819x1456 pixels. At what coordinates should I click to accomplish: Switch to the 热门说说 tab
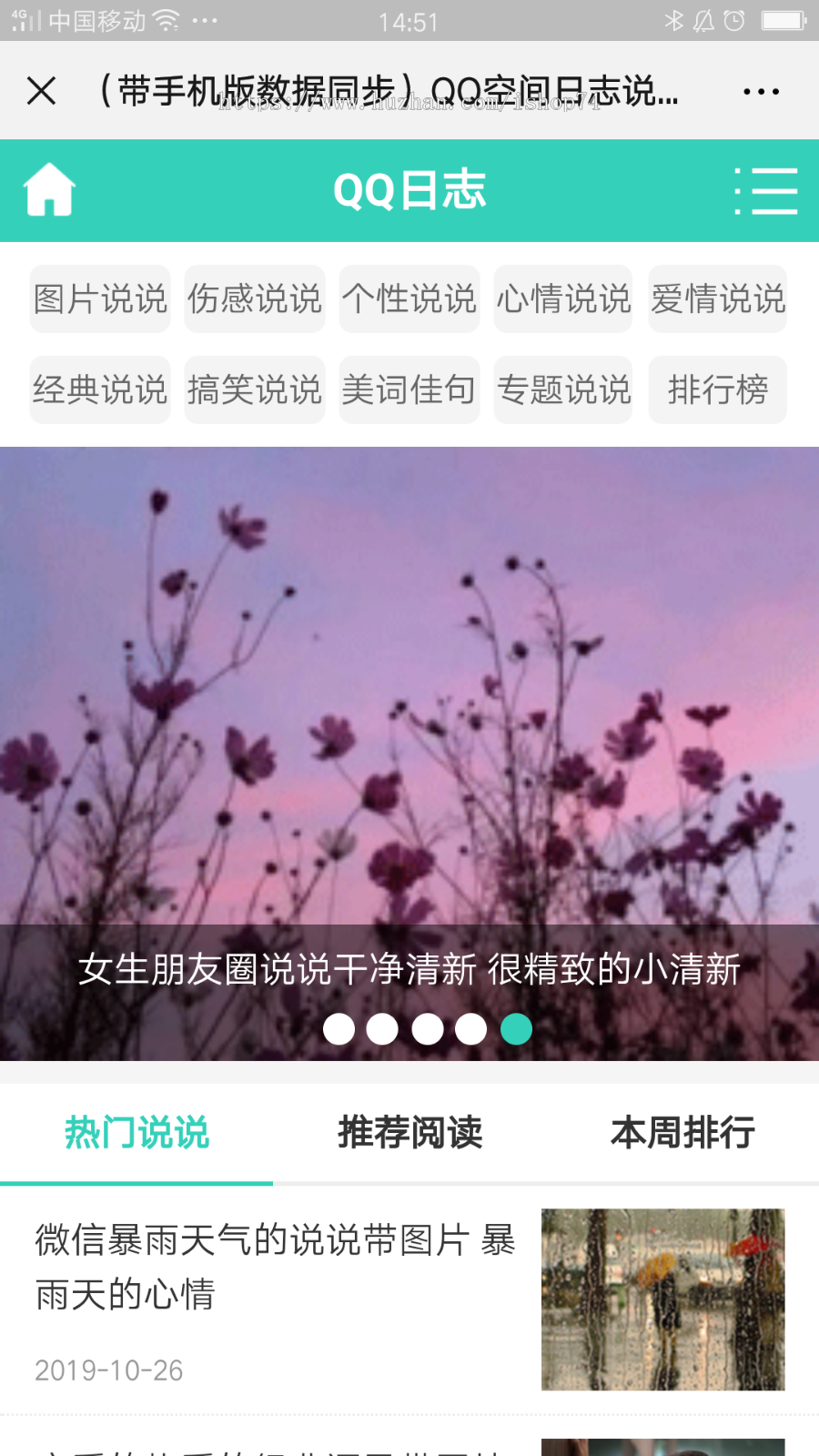(136, 1133)
